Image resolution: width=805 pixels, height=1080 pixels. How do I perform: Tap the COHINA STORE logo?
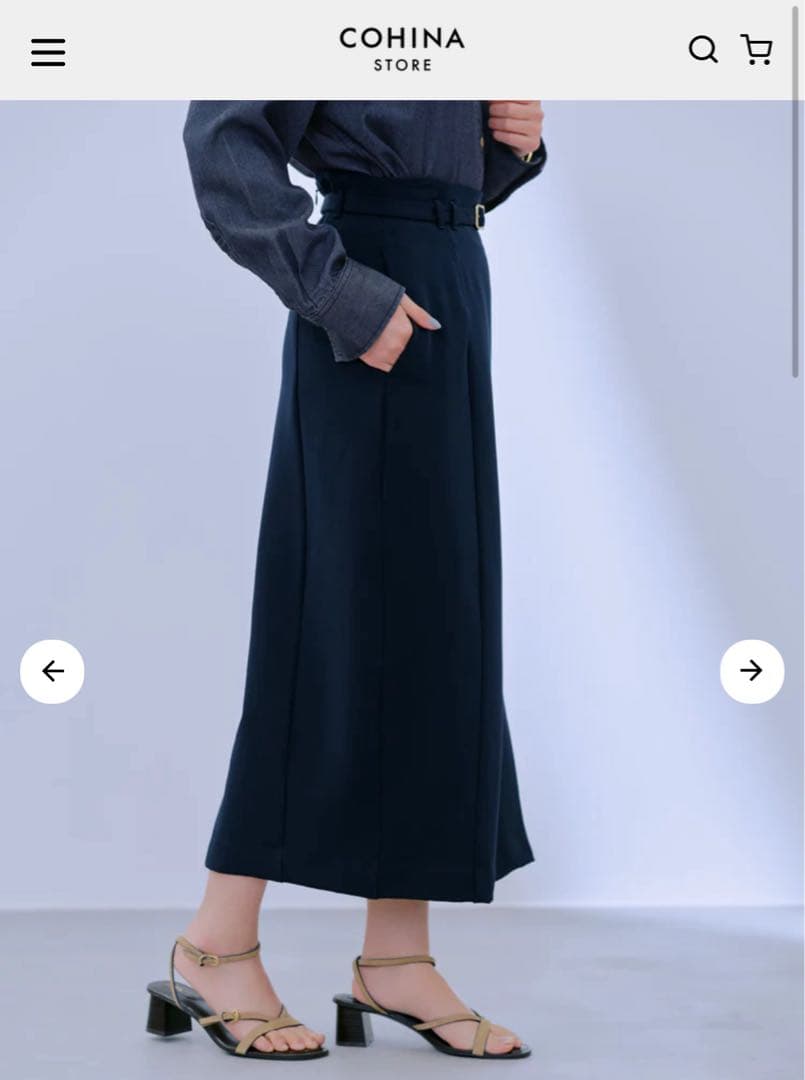pyautogui.click(x=402, y=50)
